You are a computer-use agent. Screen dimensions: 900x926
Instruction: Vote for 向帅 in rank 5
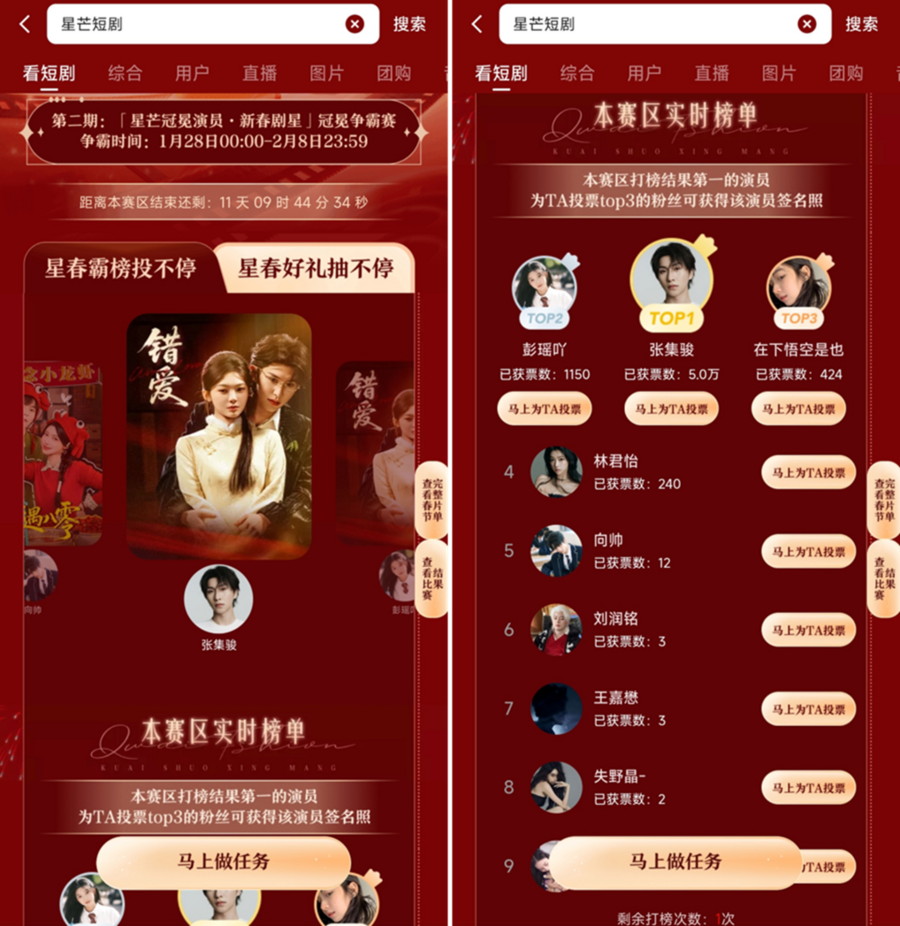808,551
